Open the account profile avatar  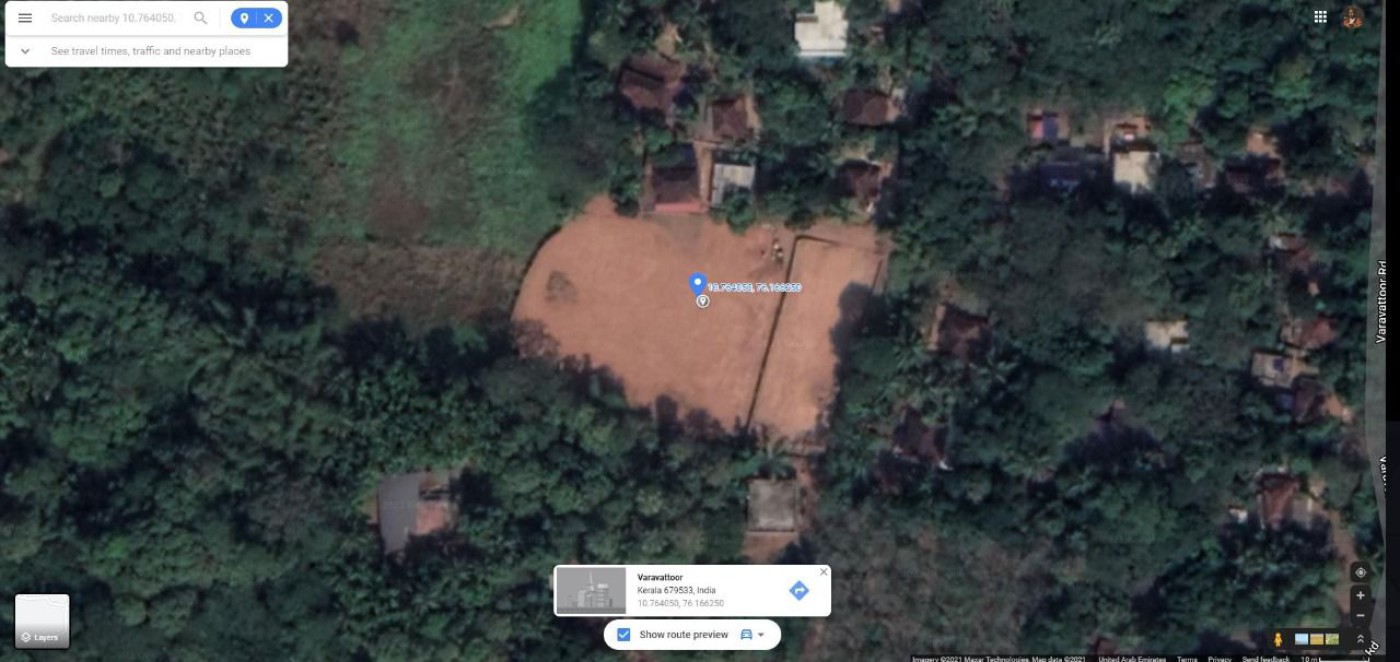click(1352, 17)
